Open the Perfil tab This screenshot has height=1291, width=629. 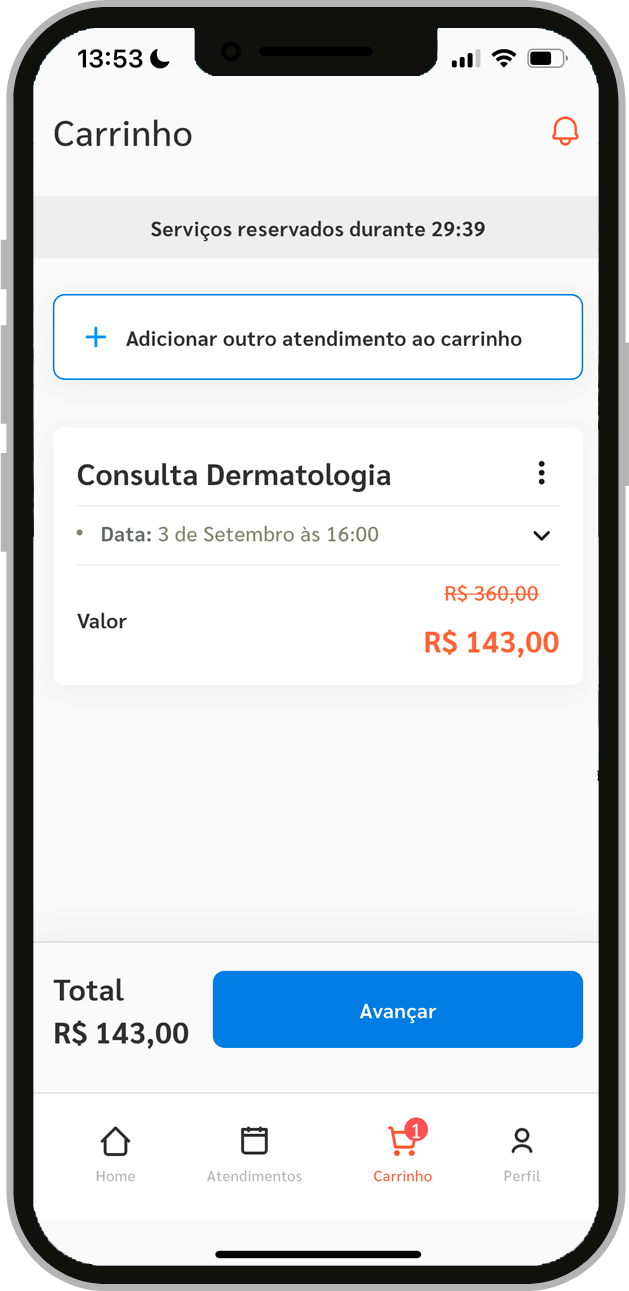click(522, 1154)
